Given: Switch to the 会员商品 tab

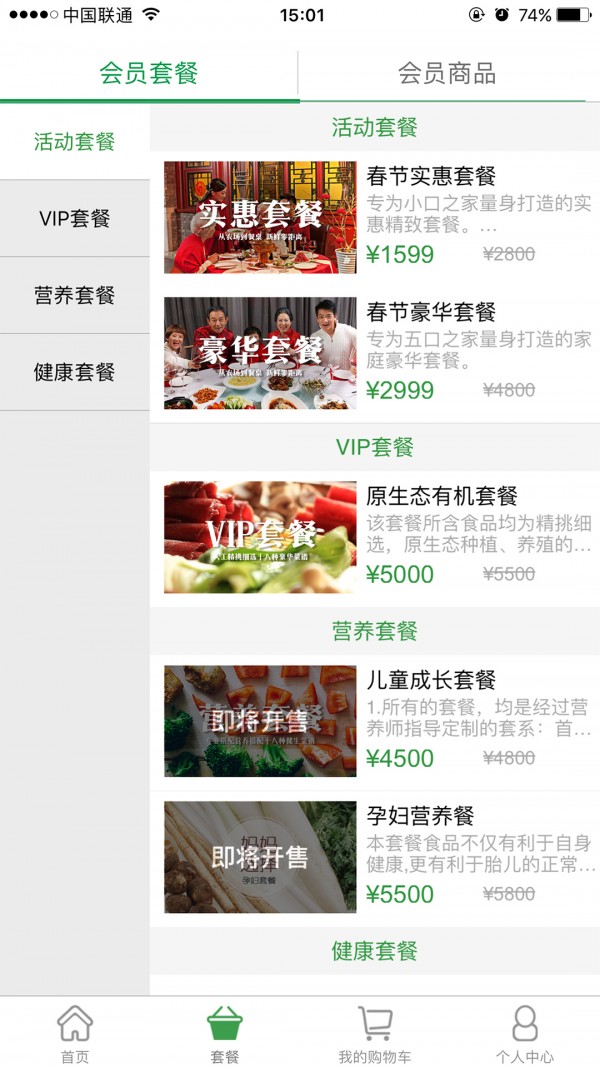Looking at the screenshot, I should point(447,73).
